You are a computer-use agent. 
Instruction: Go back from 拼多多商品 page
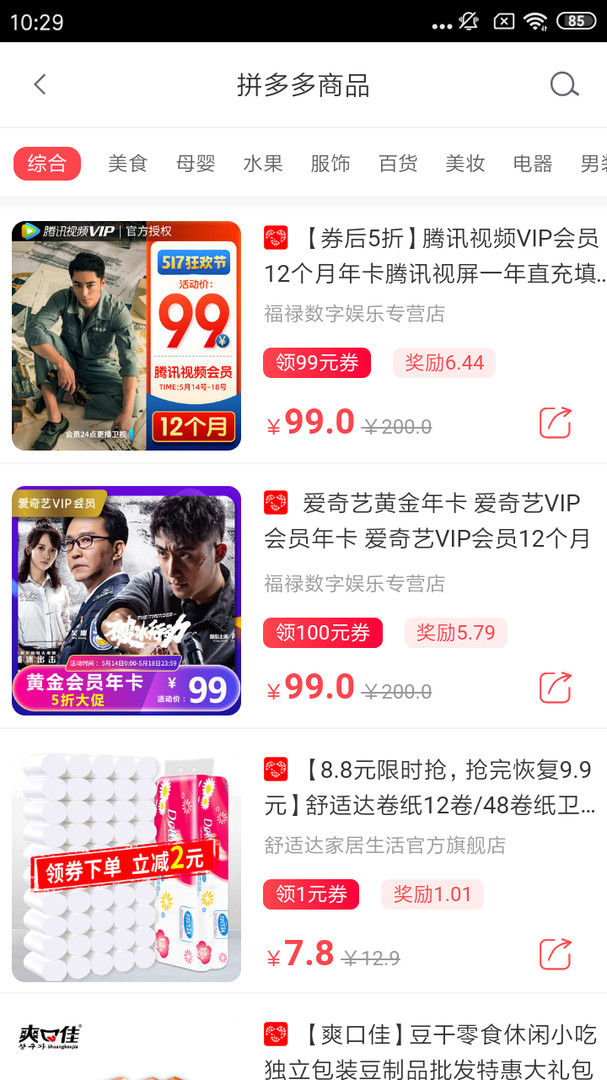40,85
